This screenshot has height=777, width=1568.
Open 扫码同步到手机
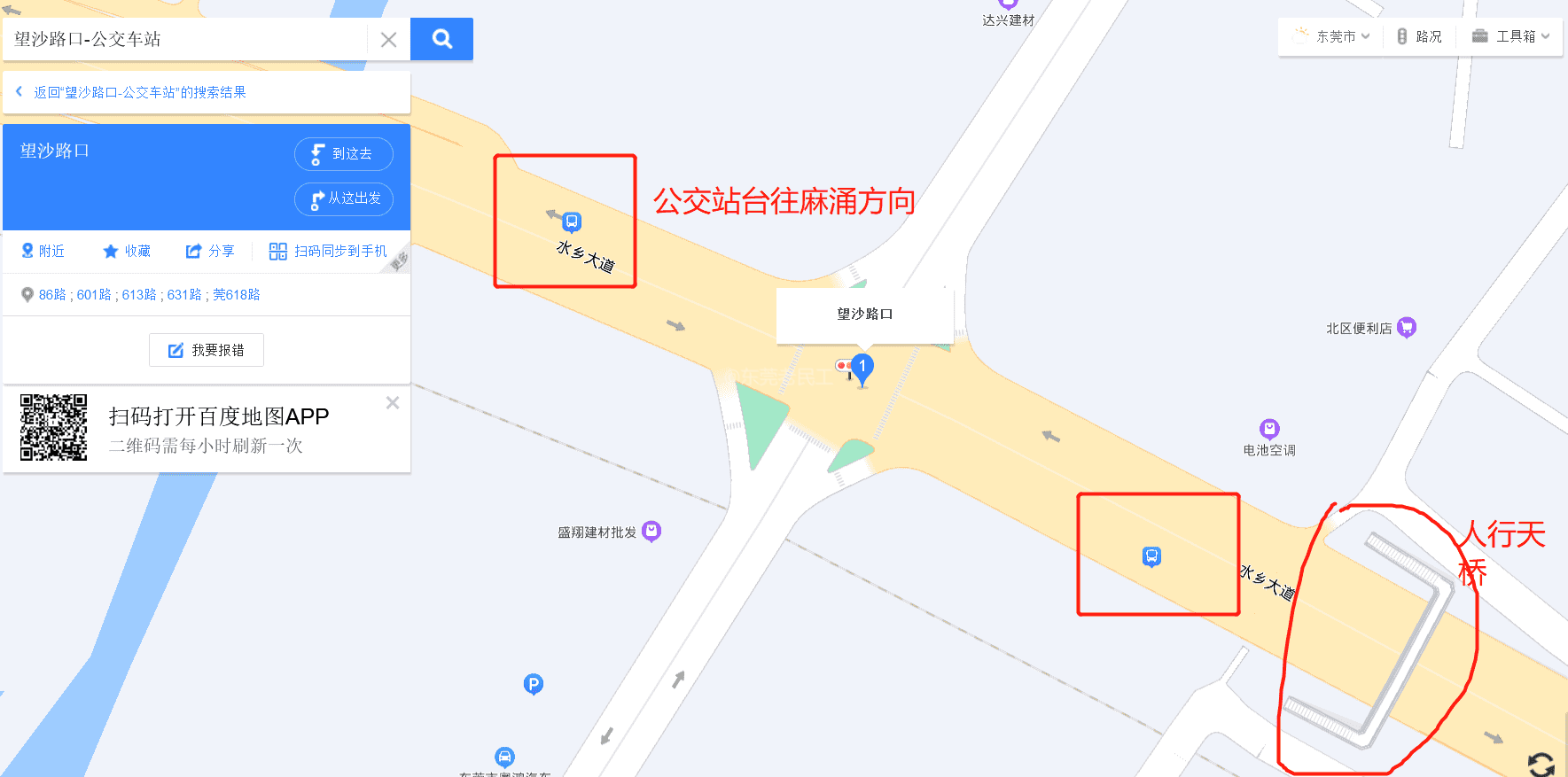[x=329, y=251]
